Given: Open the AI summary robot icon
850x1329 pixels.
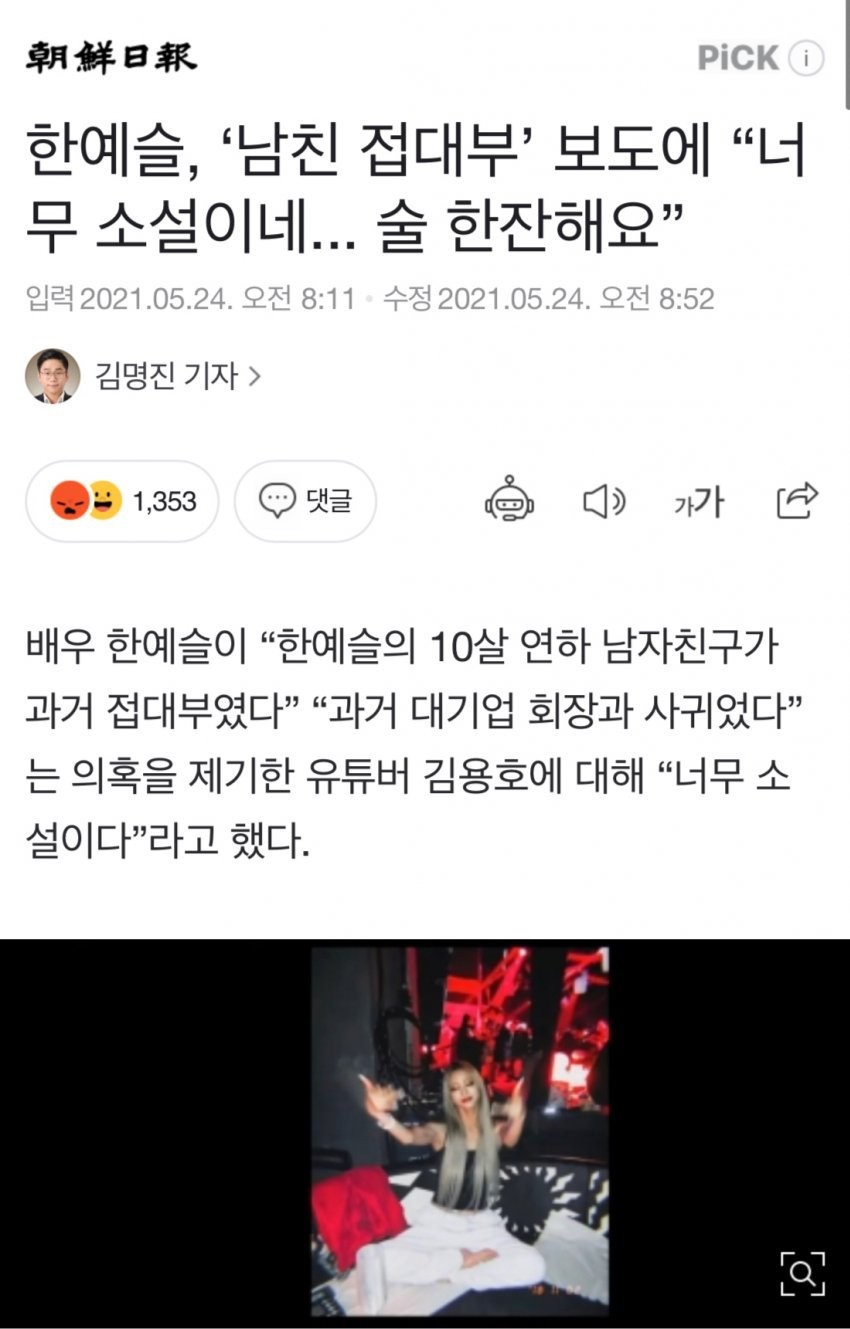Looking at the screenshot, I should [510, 500].
